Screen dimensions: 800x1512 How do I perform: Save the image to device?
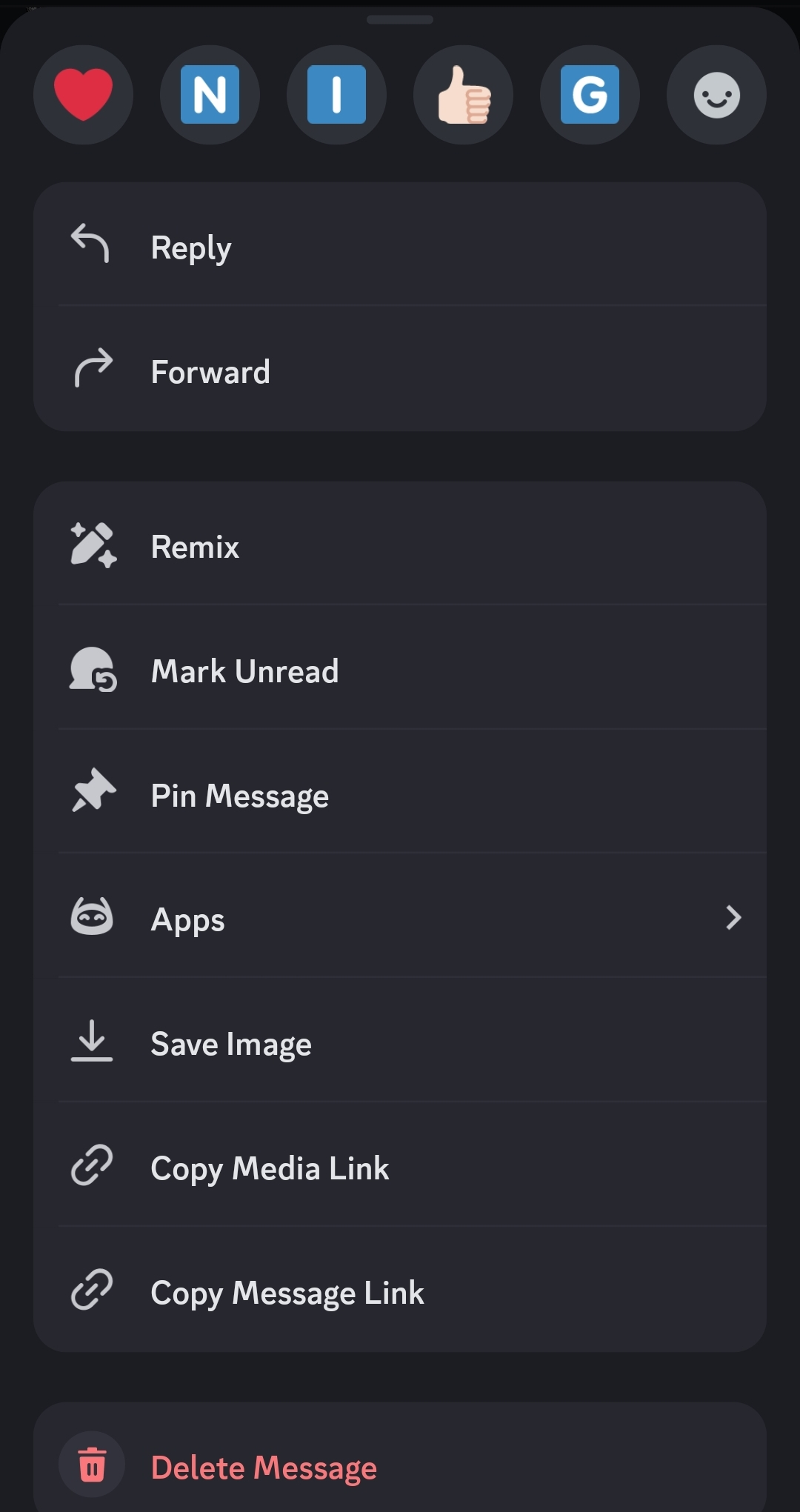pyautogui.click(x=400, y=1041)
